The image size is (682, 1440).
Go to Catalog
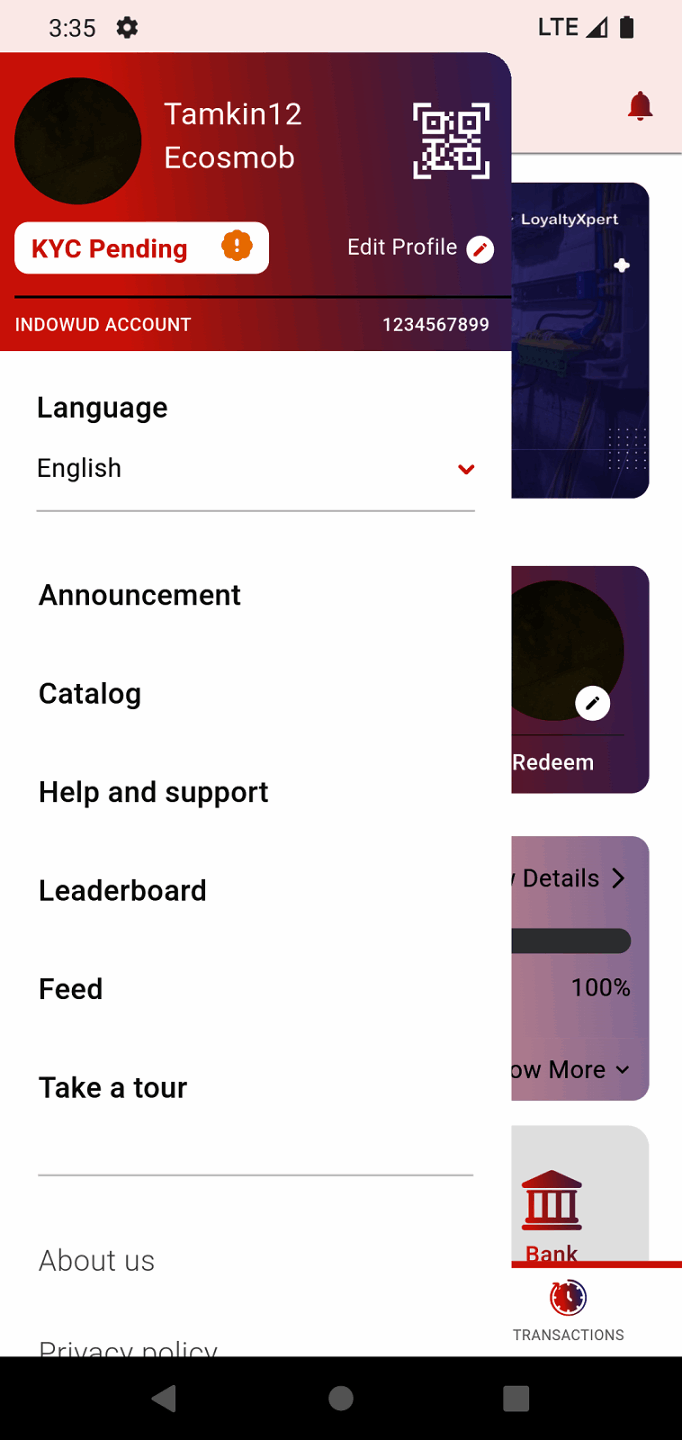[x=90, y=694]
